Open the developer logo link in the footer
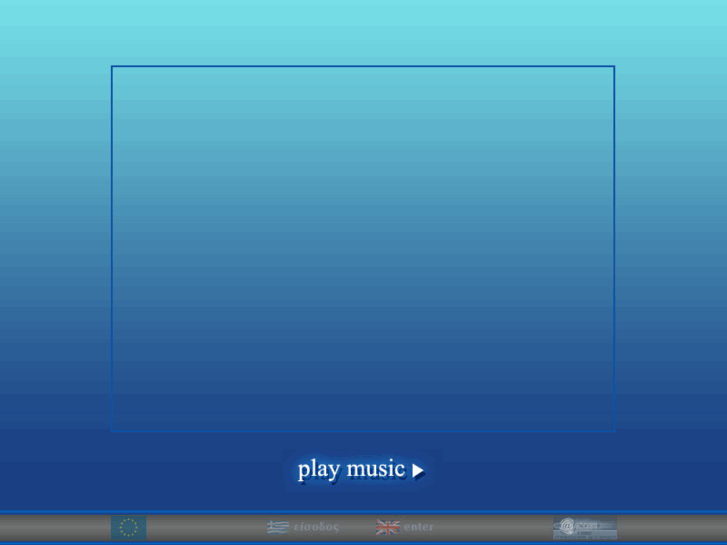Image resolution: width=727 pixels, height=545 pixels. click(x=585, y=527)
